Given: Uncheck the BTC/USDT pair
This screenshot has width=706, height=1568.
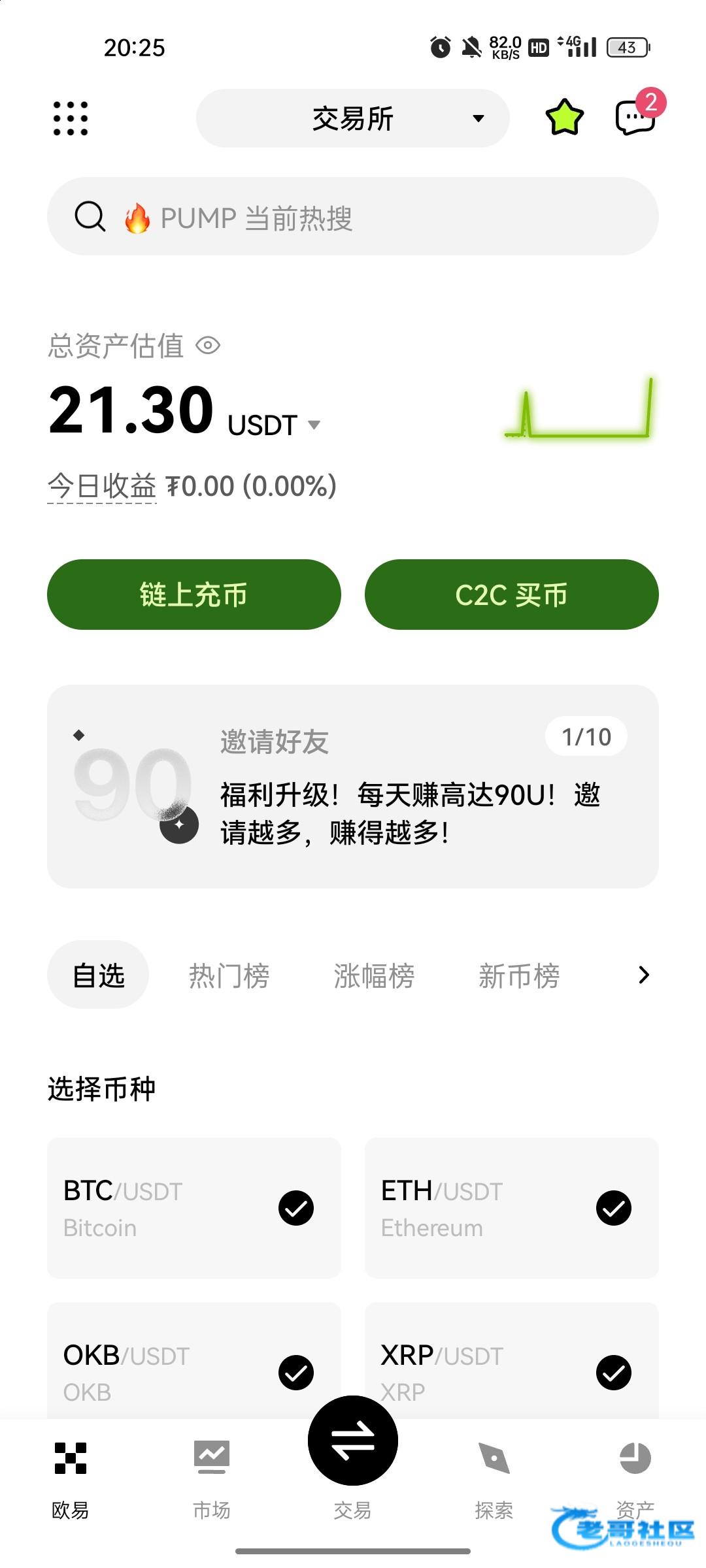Looking at the screenshot, I should tap(295, 1208).
